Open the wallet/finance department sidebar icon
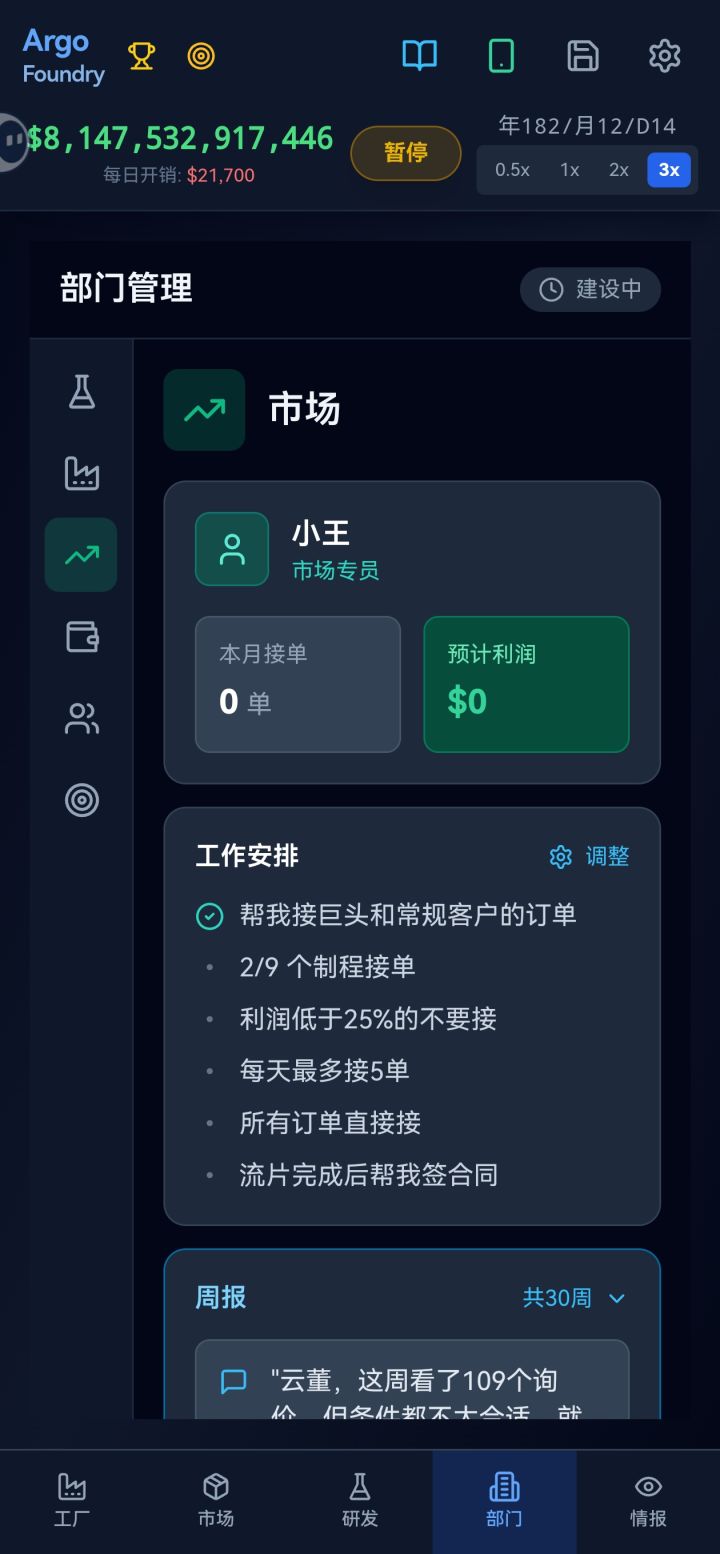Screen dimensions: 720x1554 (80, 636)
